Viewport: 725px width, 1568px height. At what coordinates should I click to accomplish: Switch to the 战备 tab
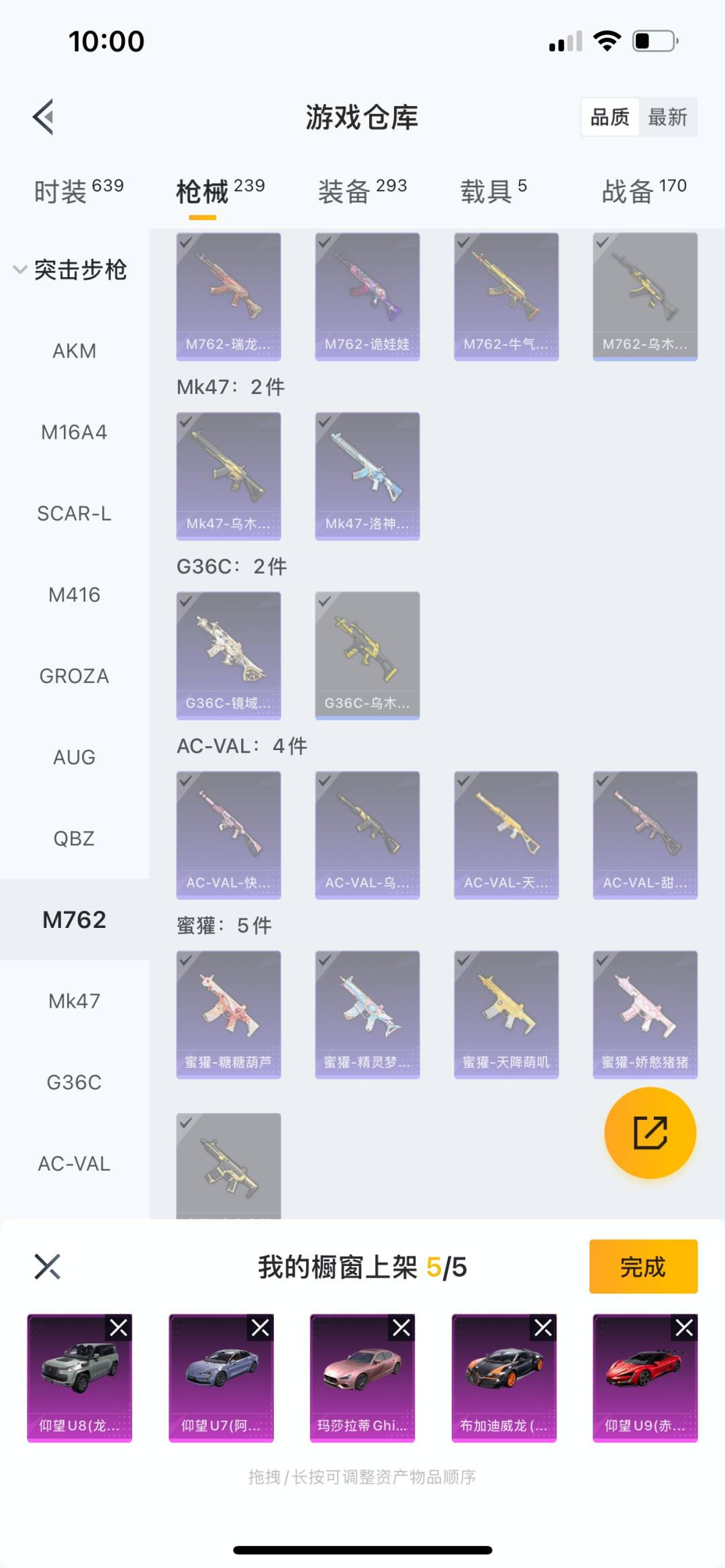coord(643,191)
